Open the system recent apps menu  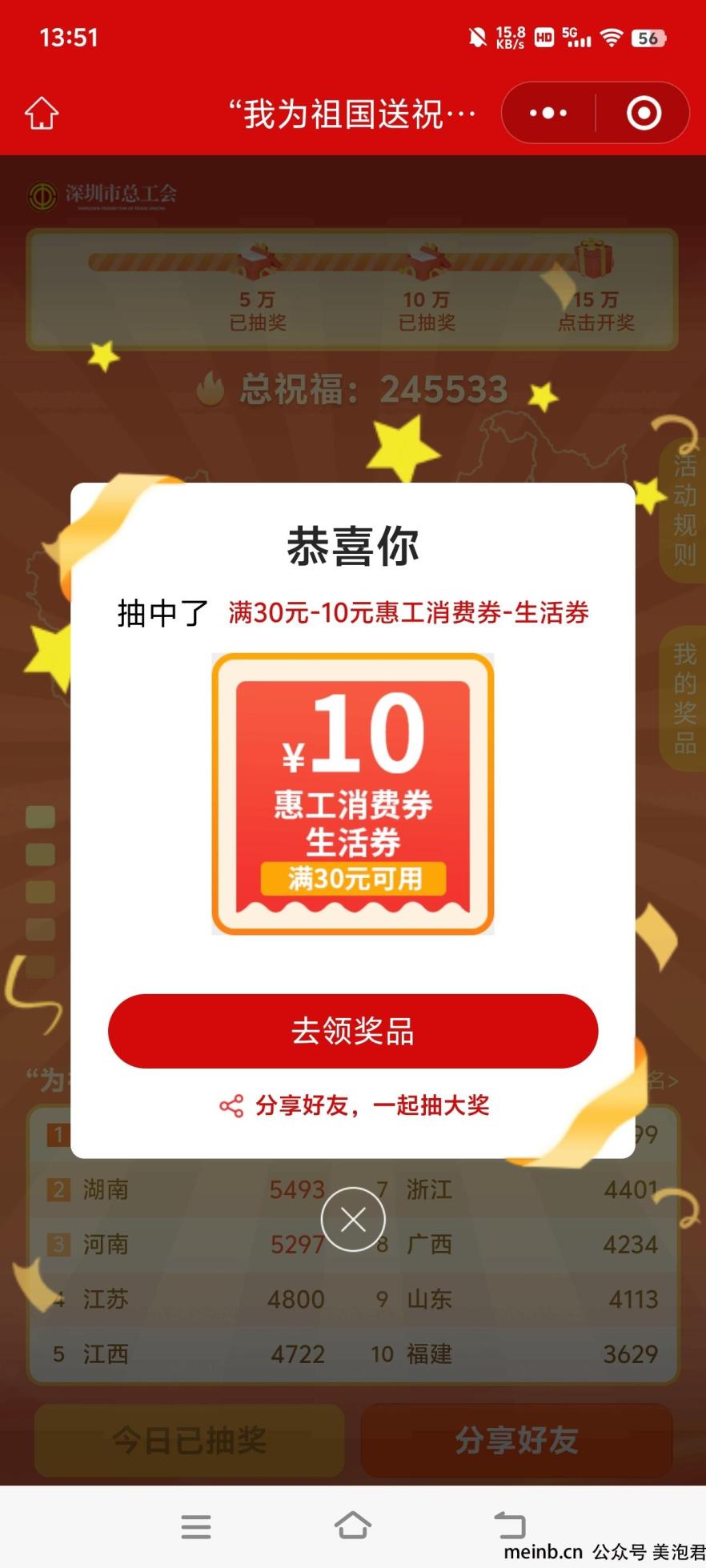[196, 1526]
